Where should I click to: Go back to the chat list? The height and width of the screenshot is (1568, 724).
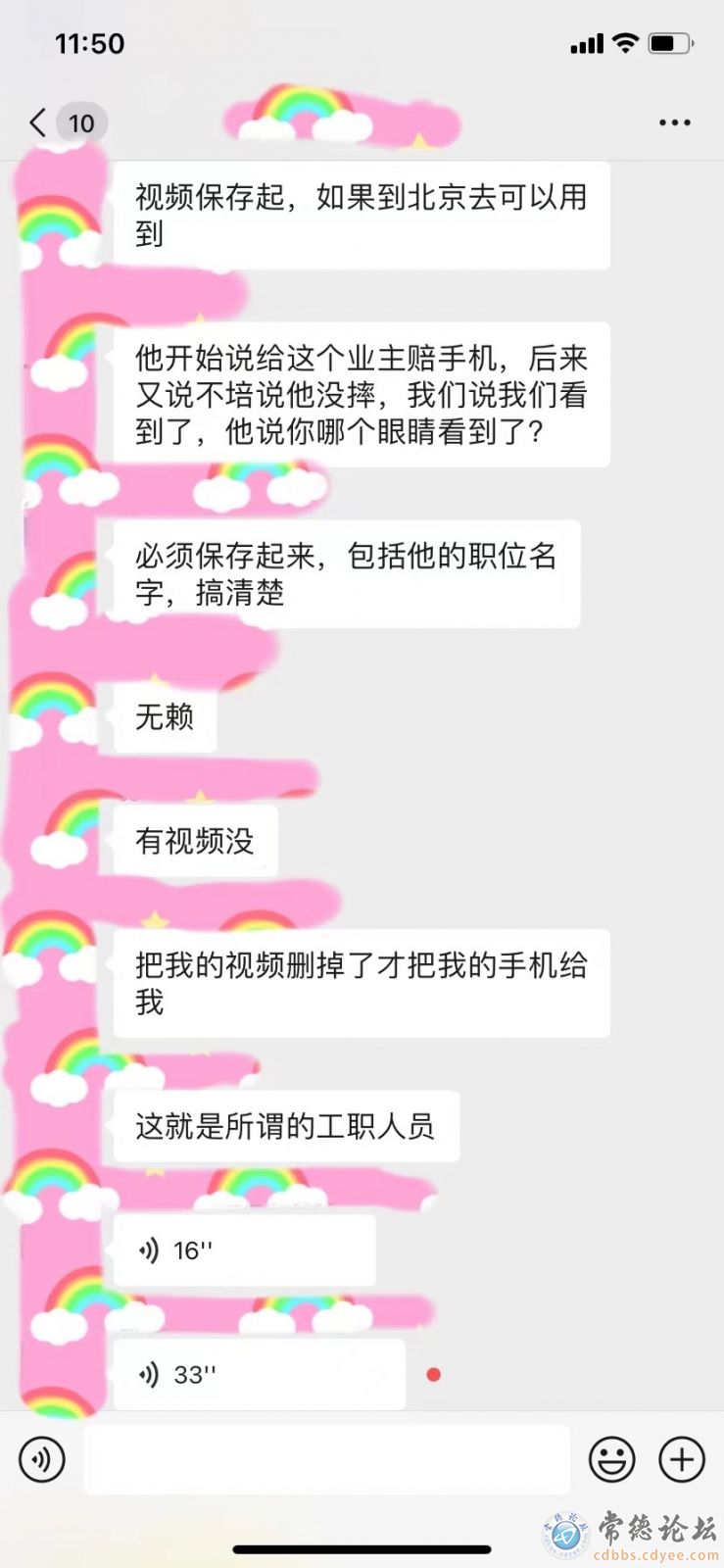tap(39, 122)
